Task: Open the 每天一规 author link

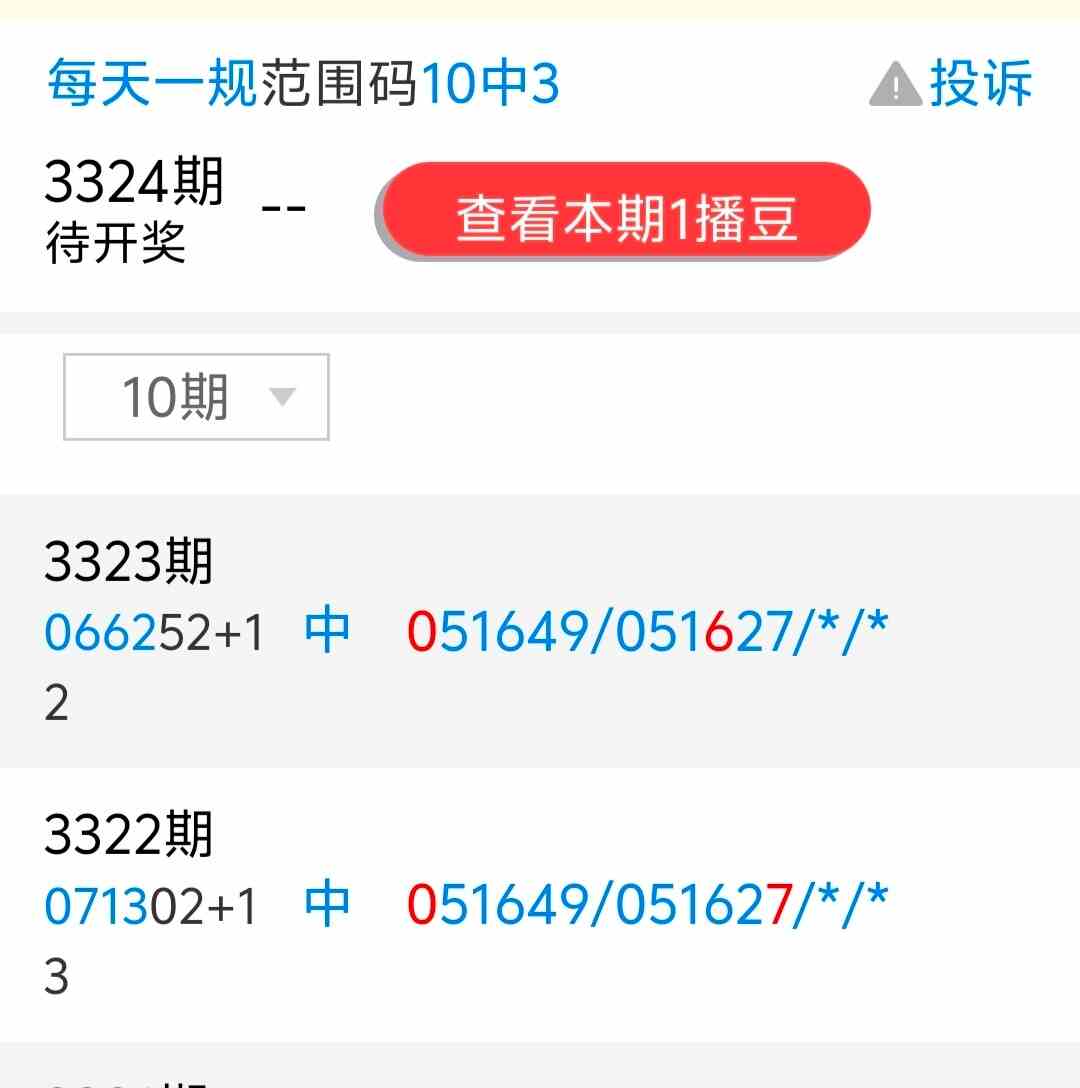Action: coord(152,84)
